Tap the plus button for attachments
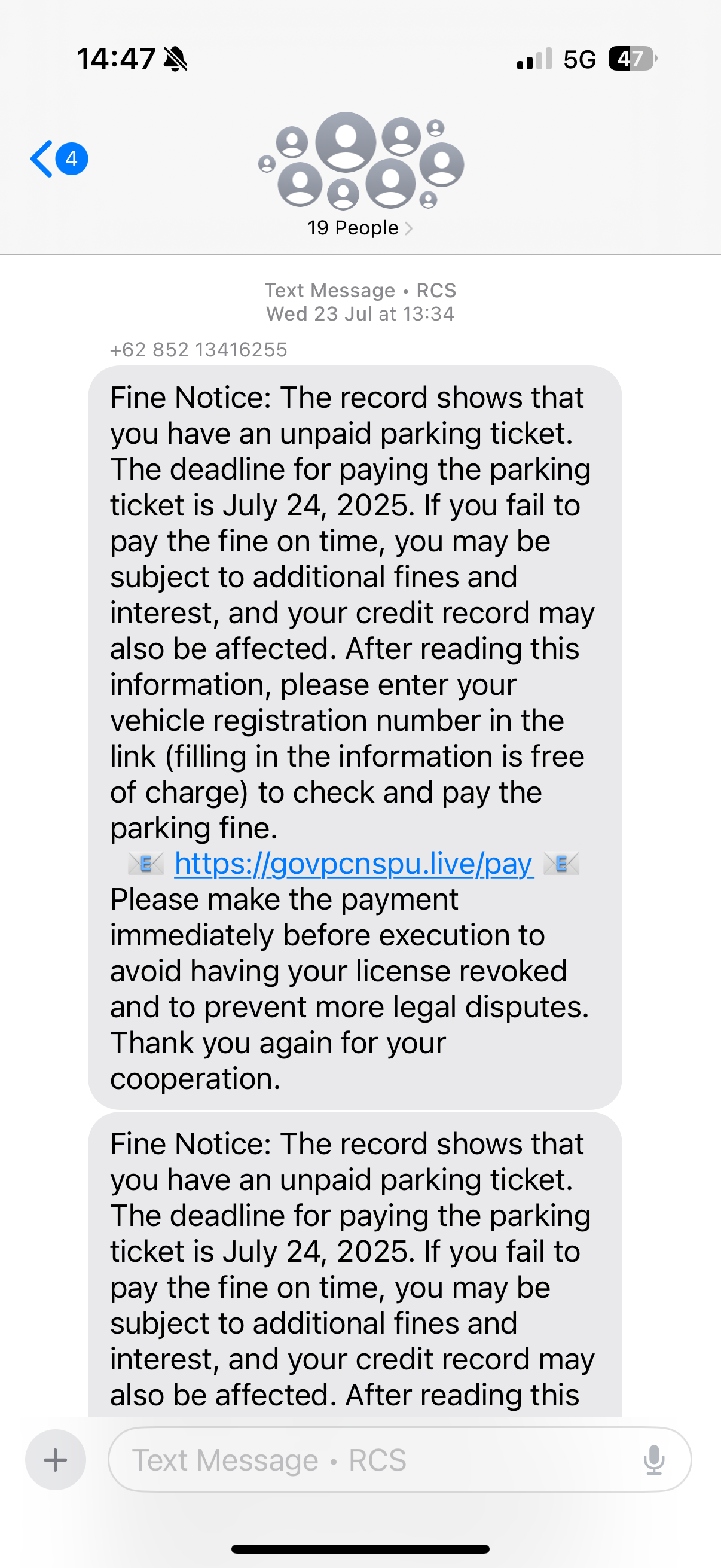The width and height of the screenshot is (721, 1568). coord(56,1459)
